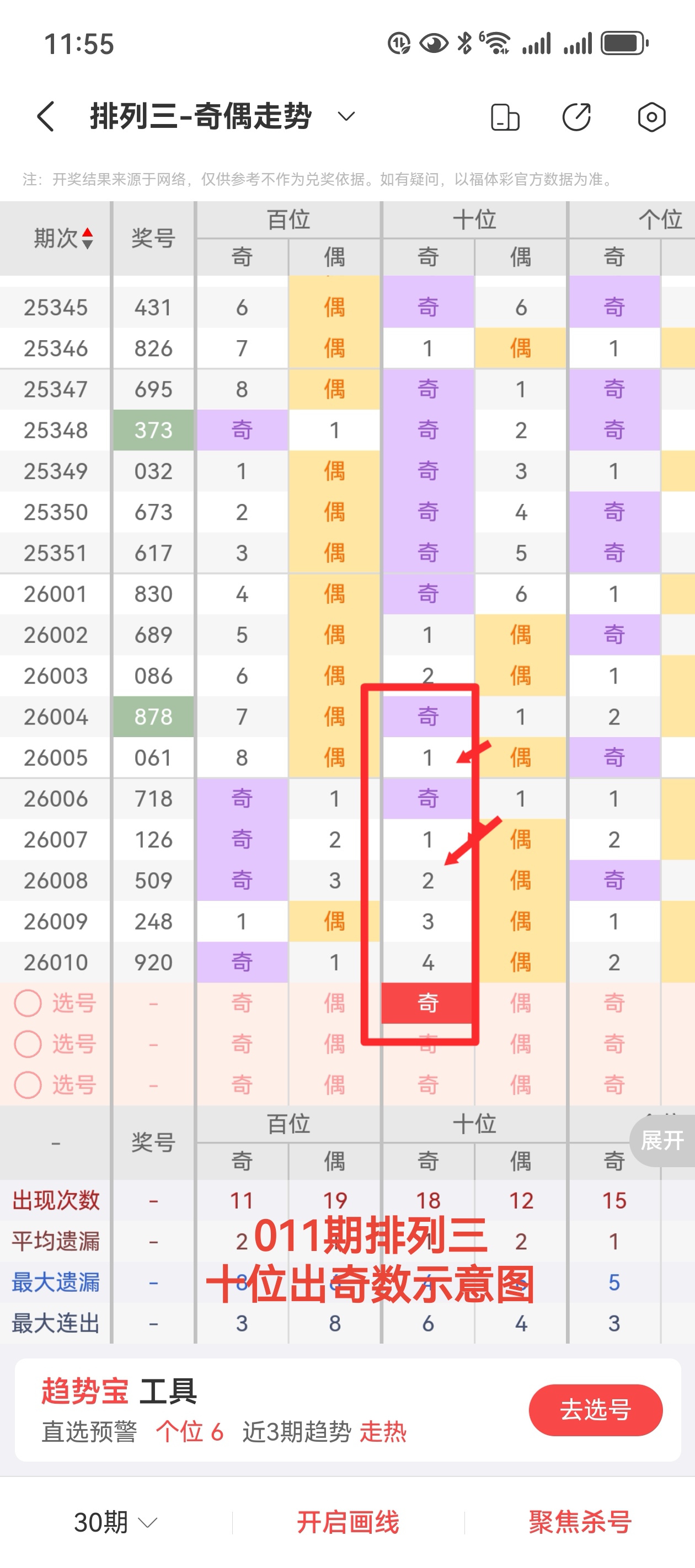This screenshot has height=1568, width=695.
Task: Expand the statistics with 展开
Action: 662,1140
